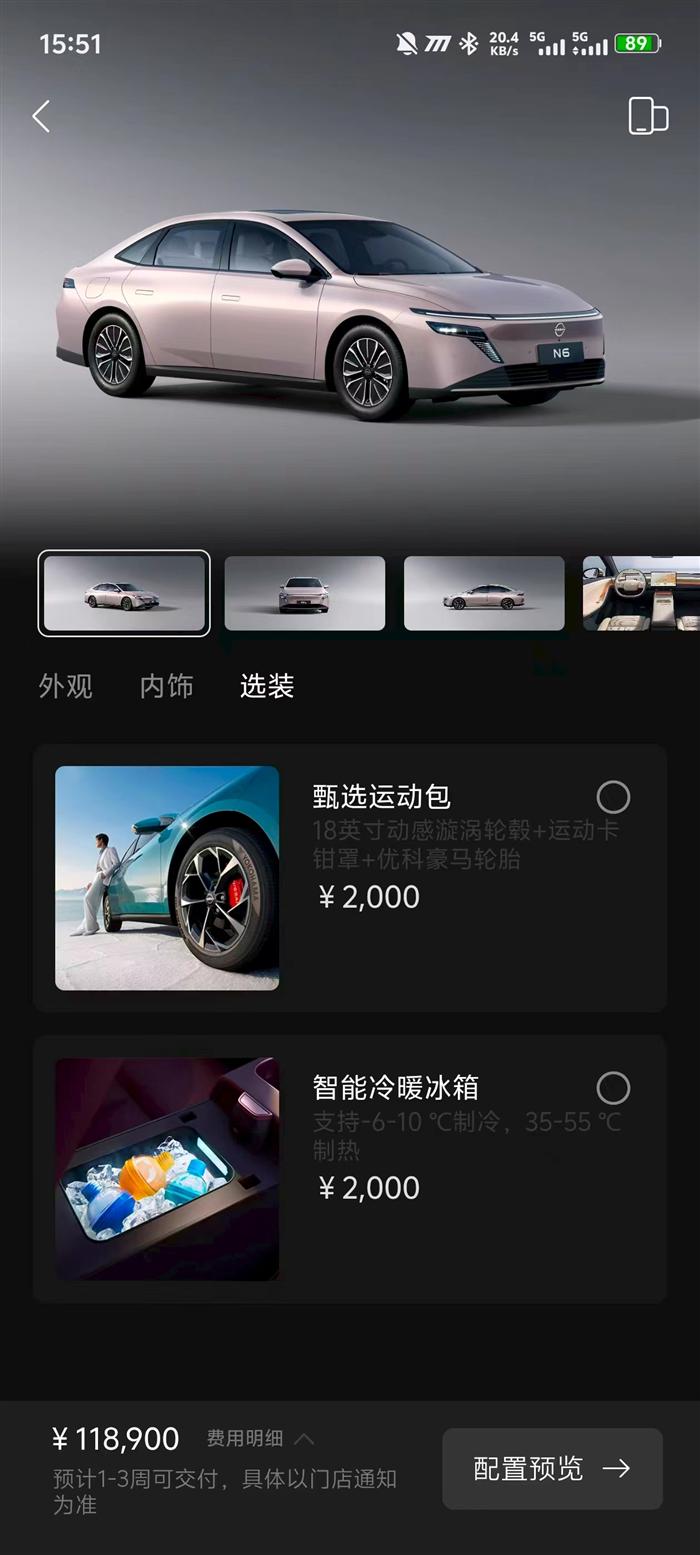Switch to the 外观 tab
Screen dimensions: 700x1555
point(66,686)
